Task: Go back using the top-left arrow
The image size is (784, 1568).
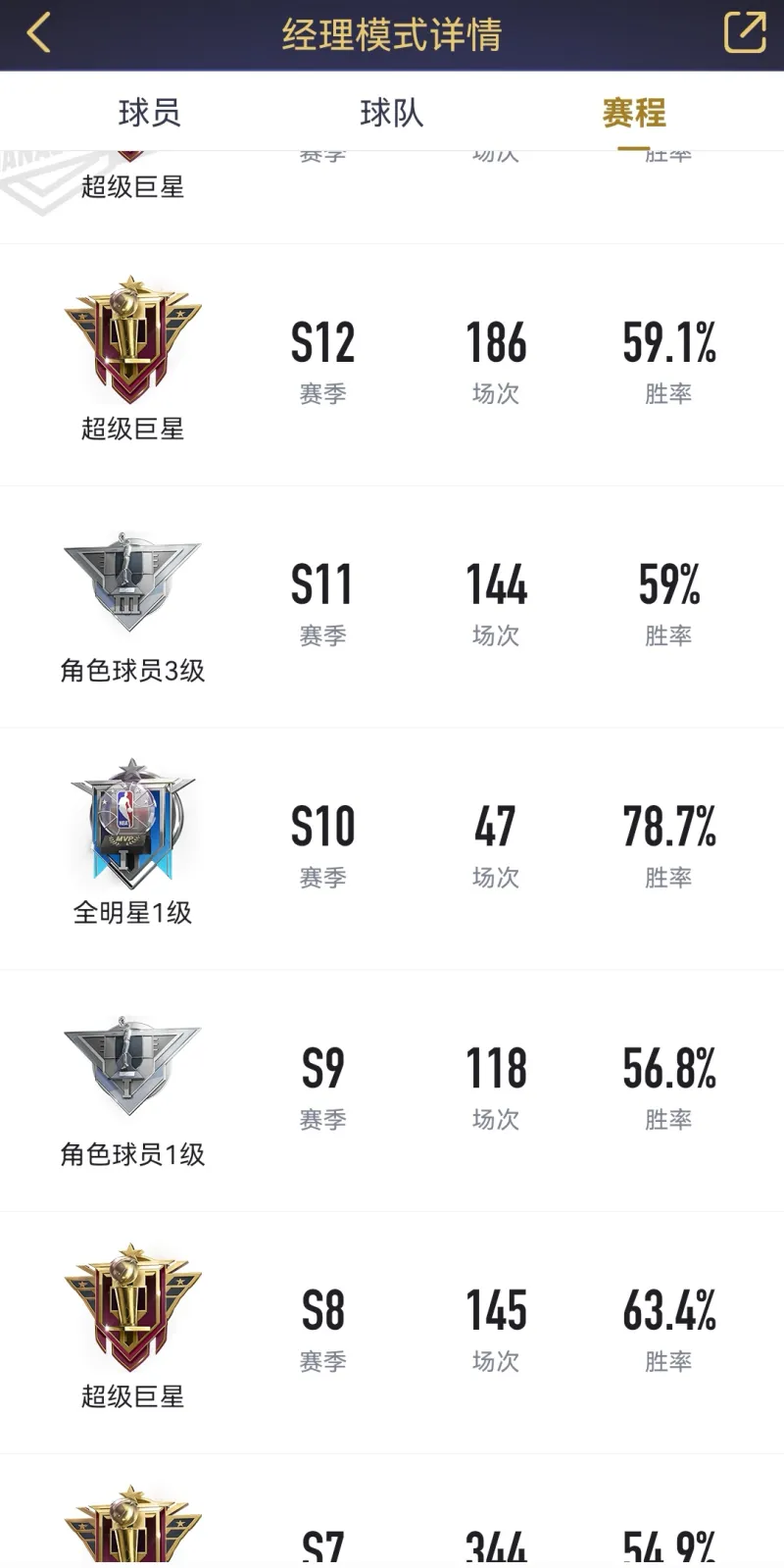Action: (x=39, y=33)
